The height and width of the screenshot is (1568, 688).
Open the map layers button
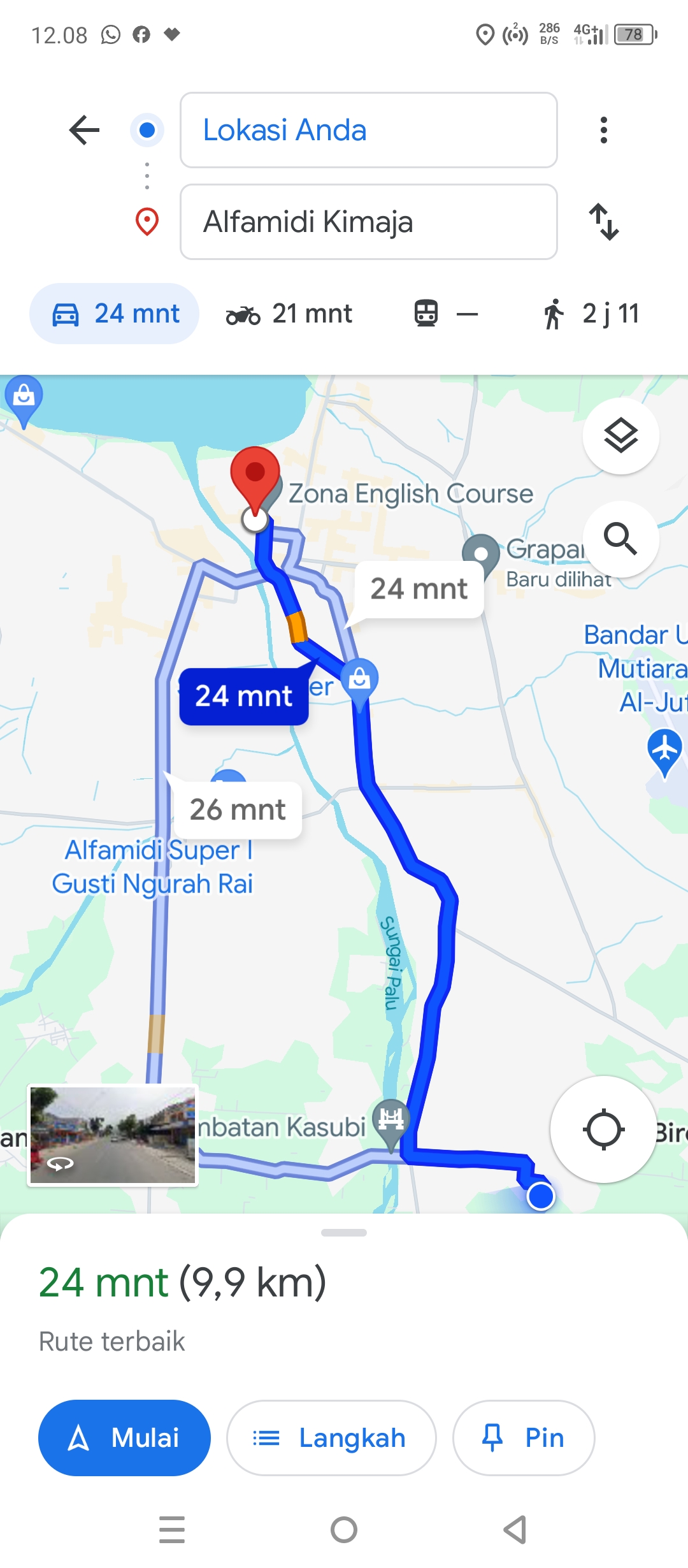pos(620,436)
